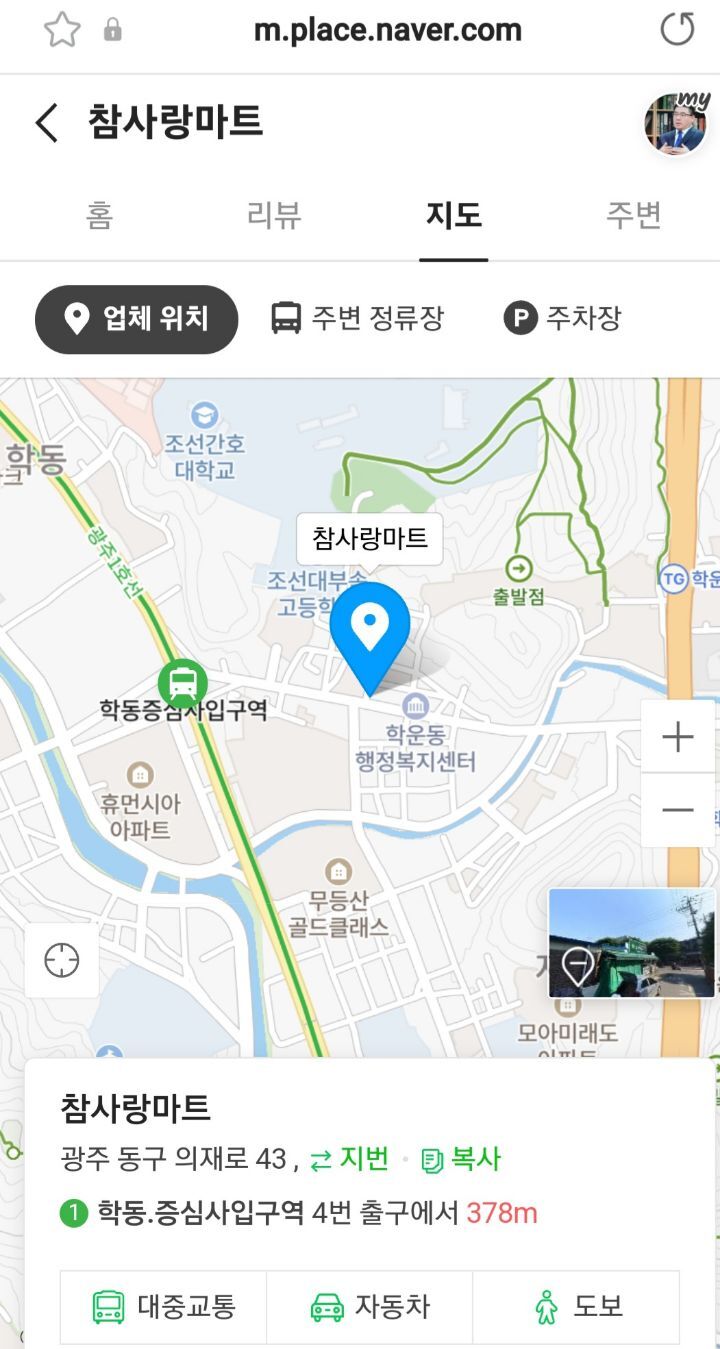The height and width of the screenshot is (1349, 720).
Task: Show 주변 정류장 on the map
Action: pos(357,319)
